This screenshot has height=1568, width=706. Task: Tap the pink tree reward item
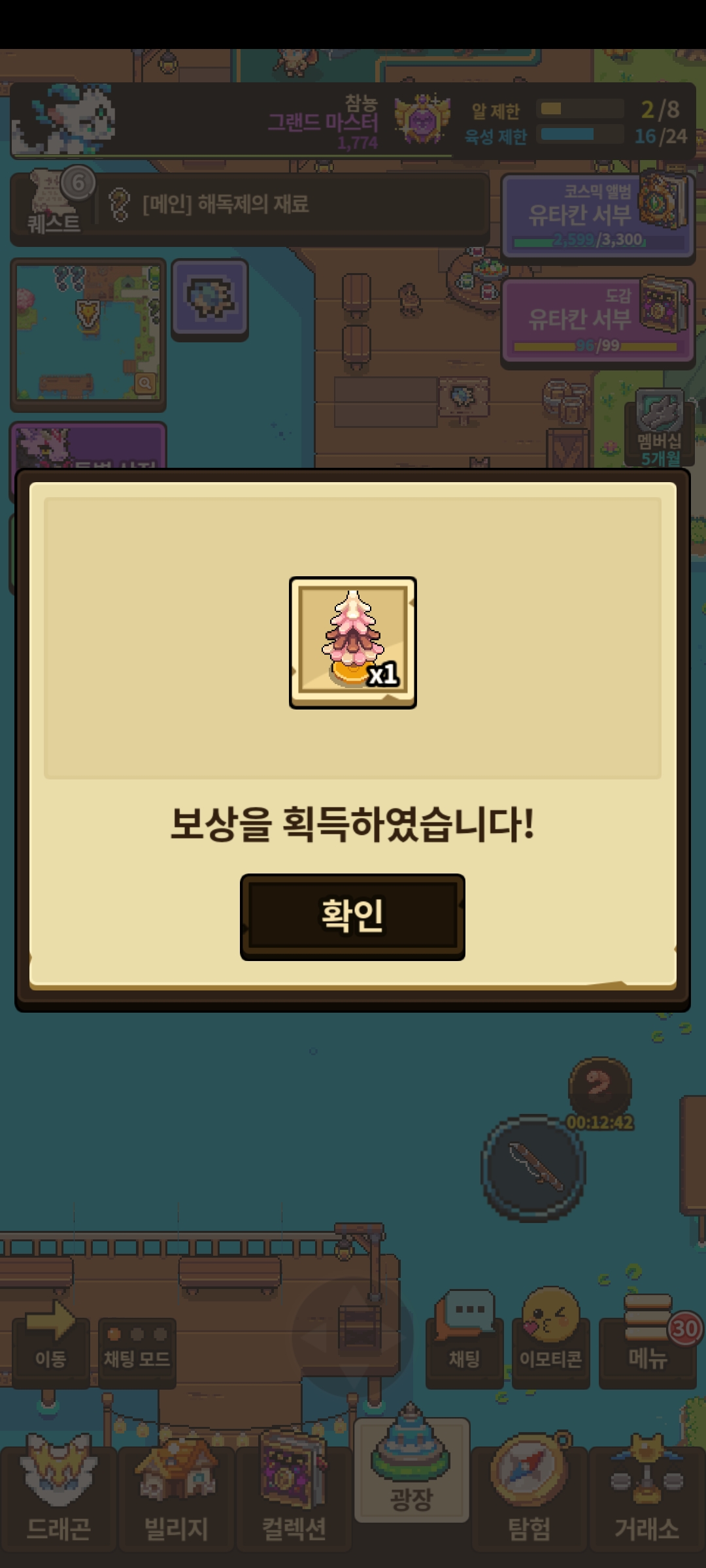click(353, 642)
